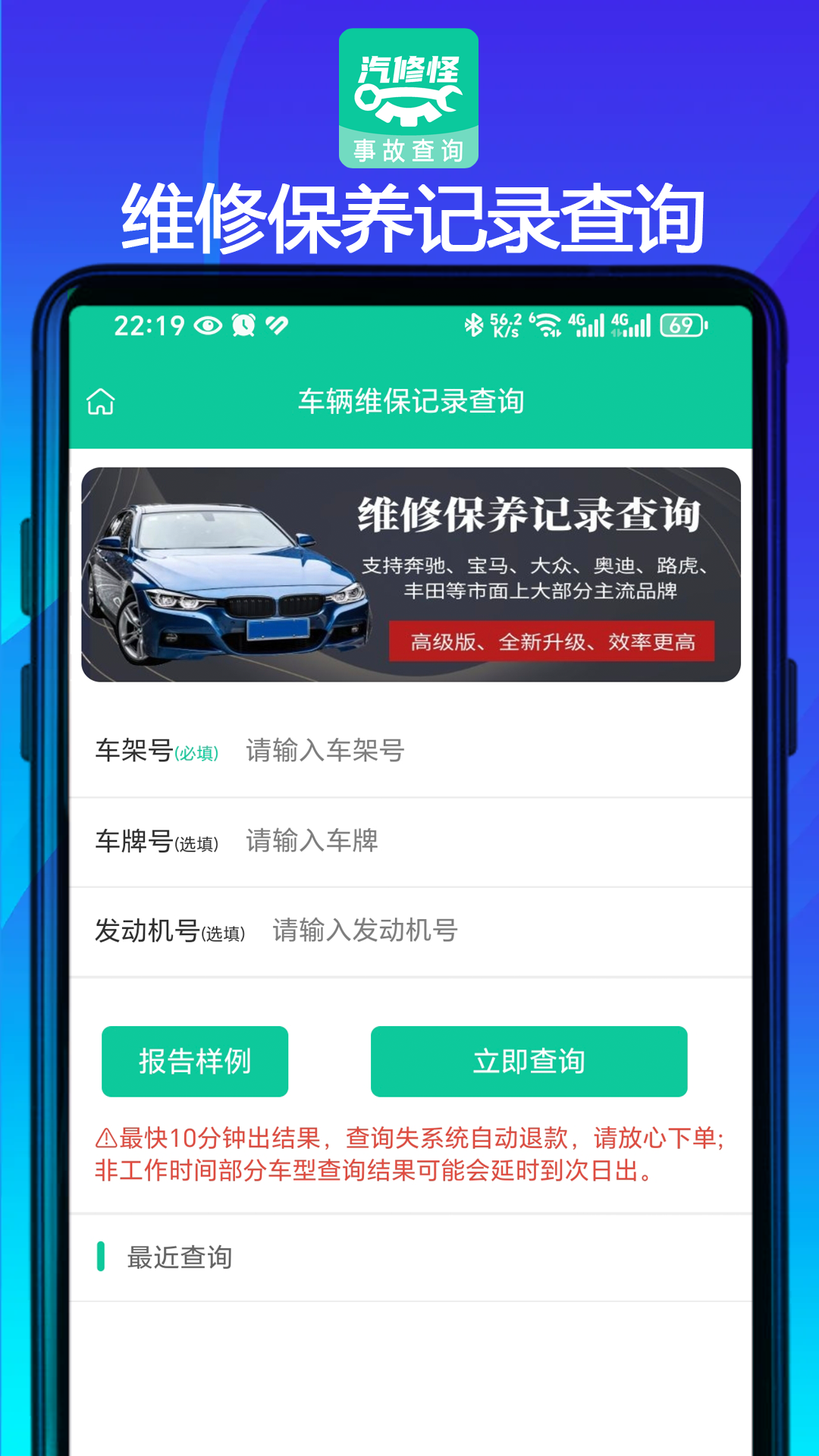Tap the 报告样例 button
819x1456 pixels.
pos(194,1061)
